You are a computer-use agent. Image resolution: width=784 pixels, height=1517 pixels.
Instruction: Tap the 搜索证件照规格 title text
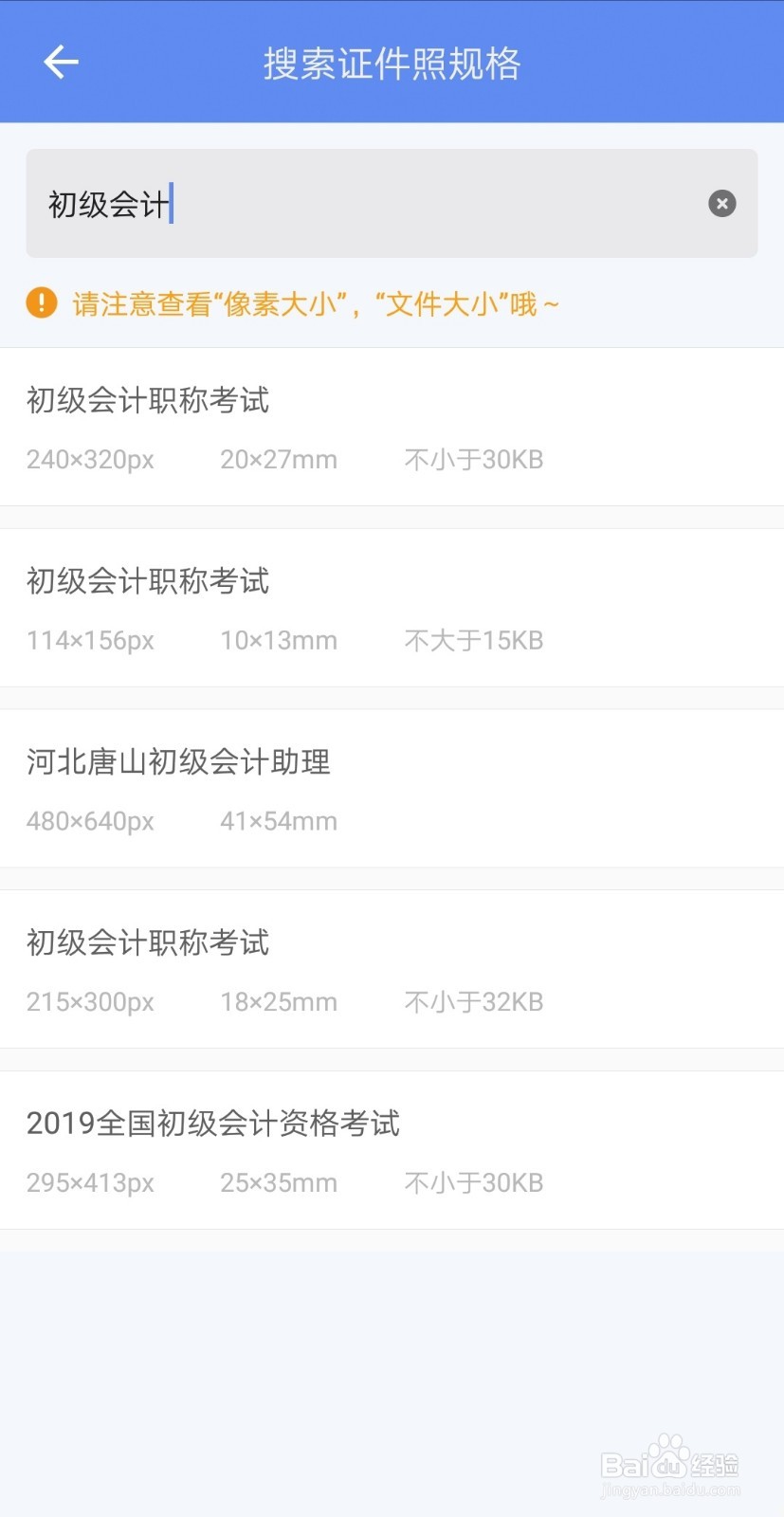point(392,62)
